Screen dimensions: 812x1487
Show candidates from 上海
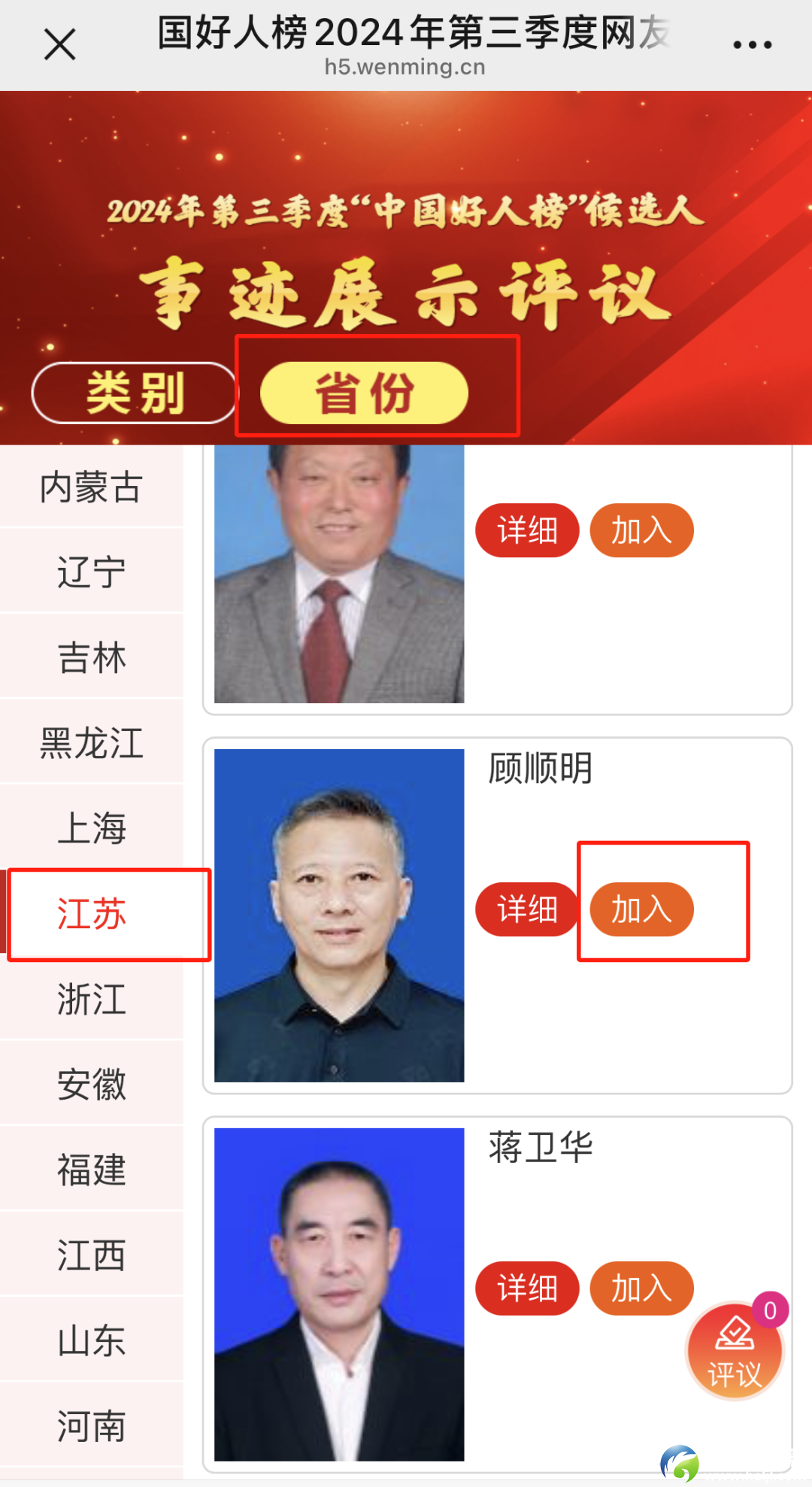point(91,828)
